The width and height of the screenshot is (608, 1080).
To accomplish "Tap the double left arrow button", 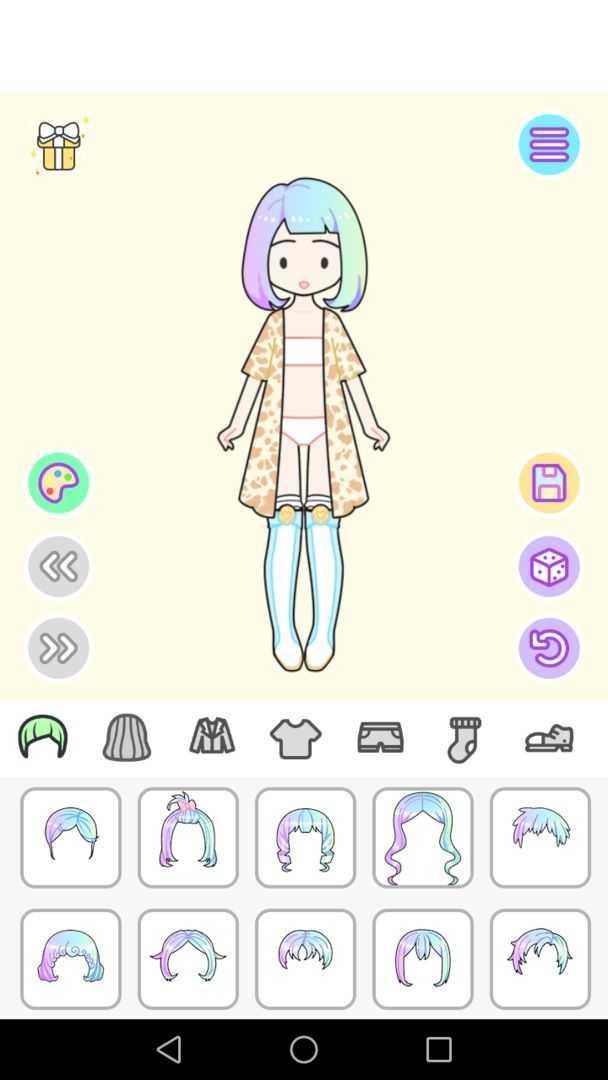I will tap(59, 566).
